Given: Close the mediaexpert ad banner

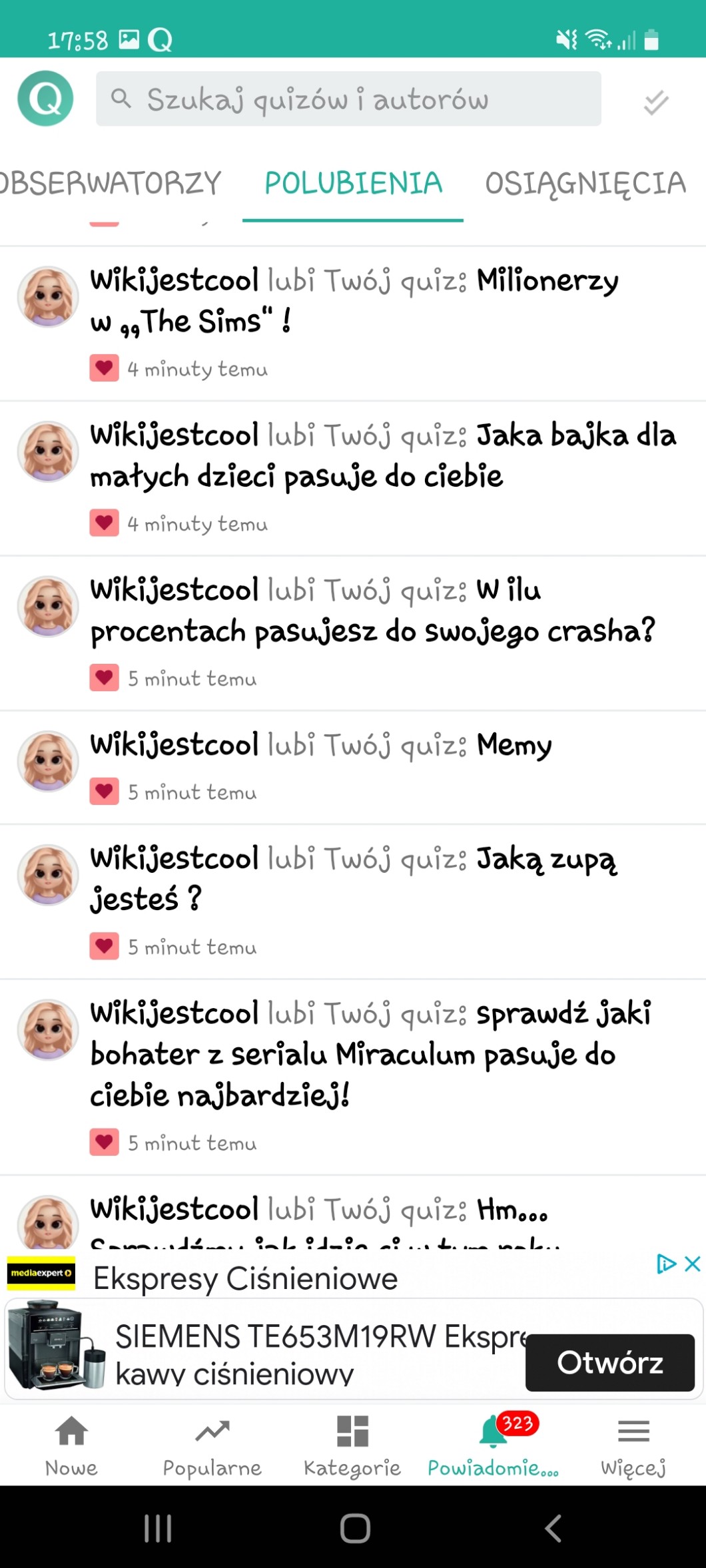Looking at the screenshot, I should click(693, 1264).
